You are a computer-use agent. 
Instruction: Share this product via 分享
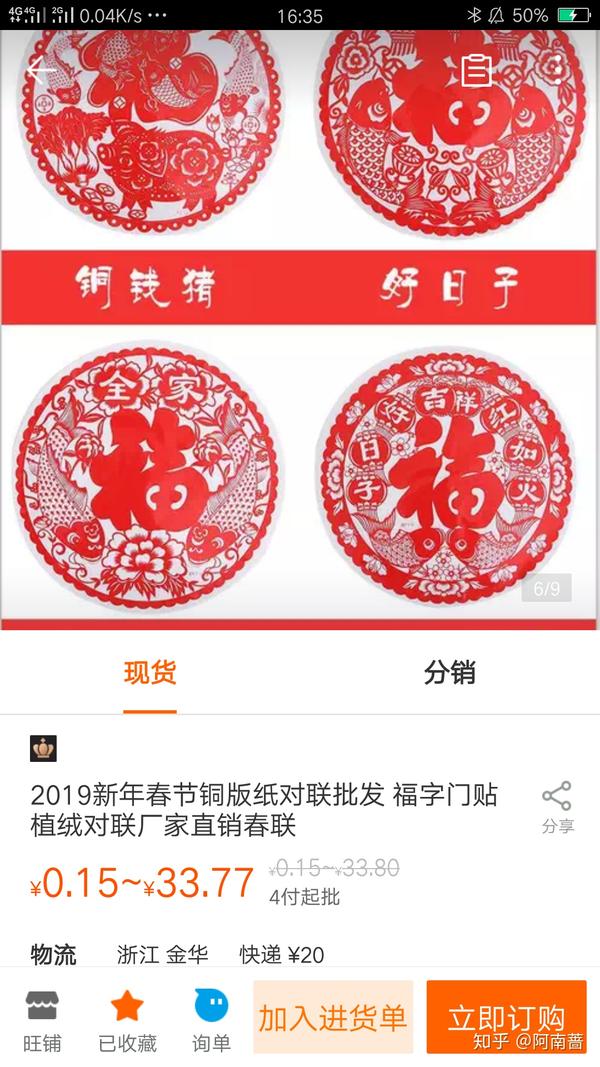[x=557, y=807]
